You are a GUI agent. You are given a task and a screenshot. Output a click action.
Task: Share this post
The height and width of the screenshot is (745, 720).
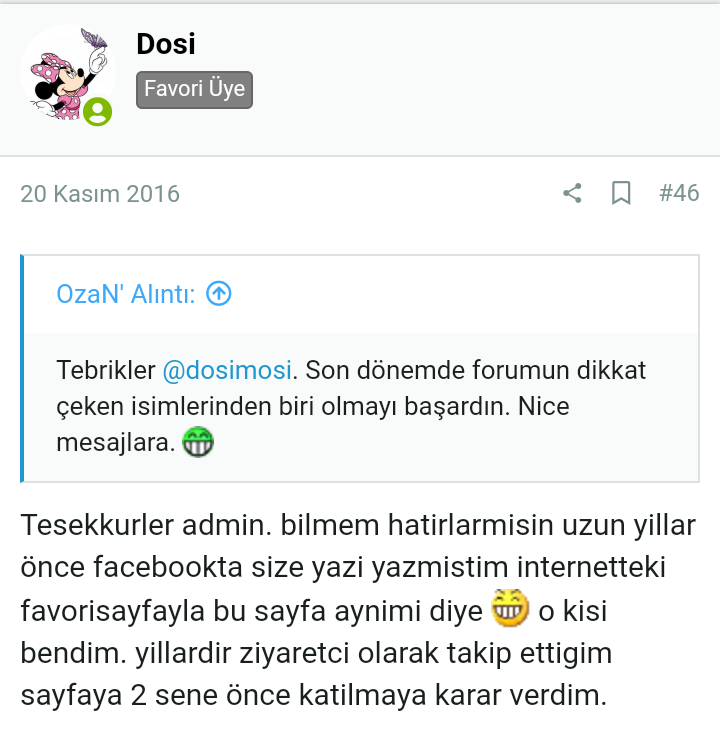click(x=572, y=193)
